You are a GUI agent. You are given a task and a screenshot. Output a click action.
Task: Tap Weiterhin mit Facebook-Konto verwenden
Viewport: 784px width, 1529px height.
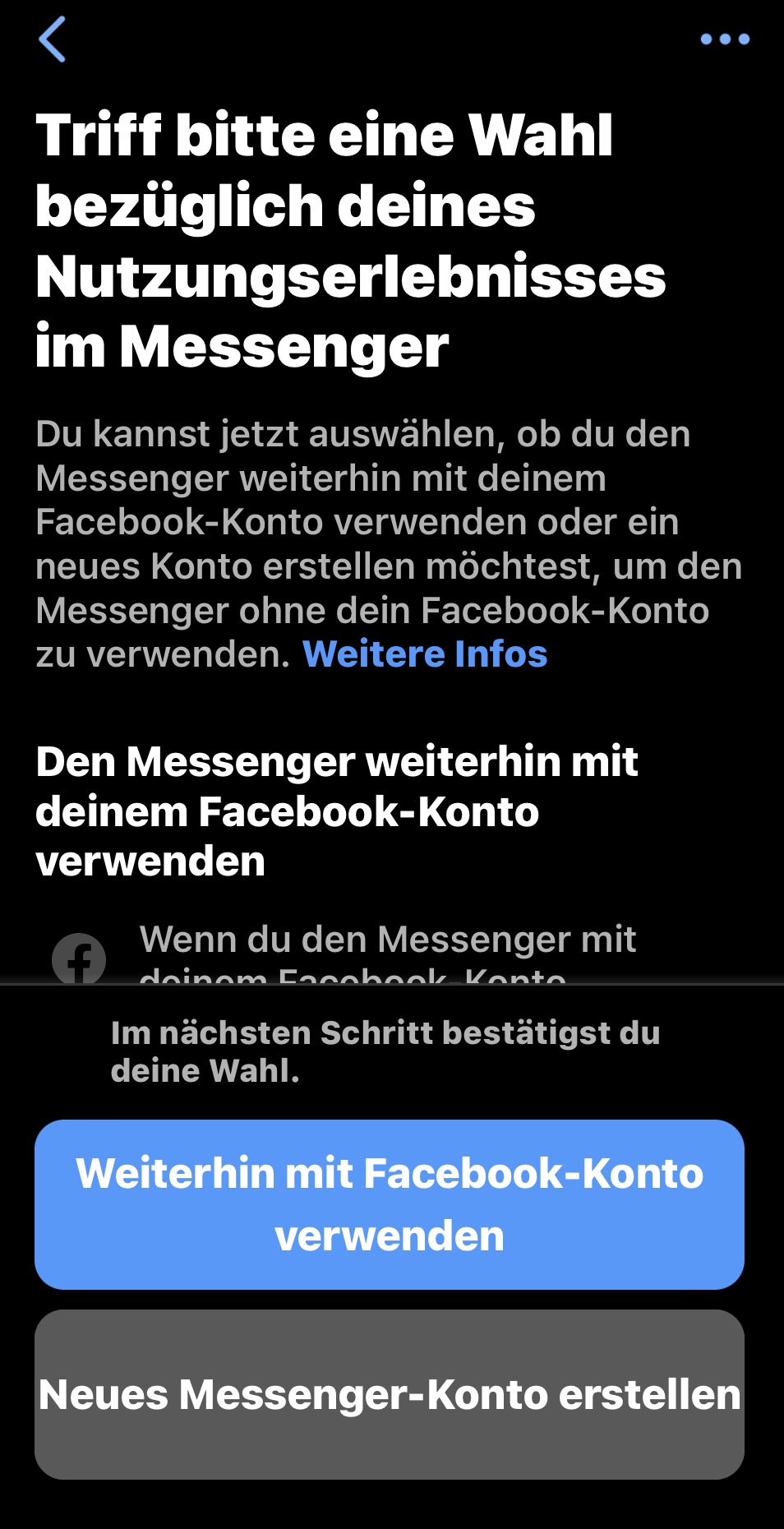click(390, 1204)
